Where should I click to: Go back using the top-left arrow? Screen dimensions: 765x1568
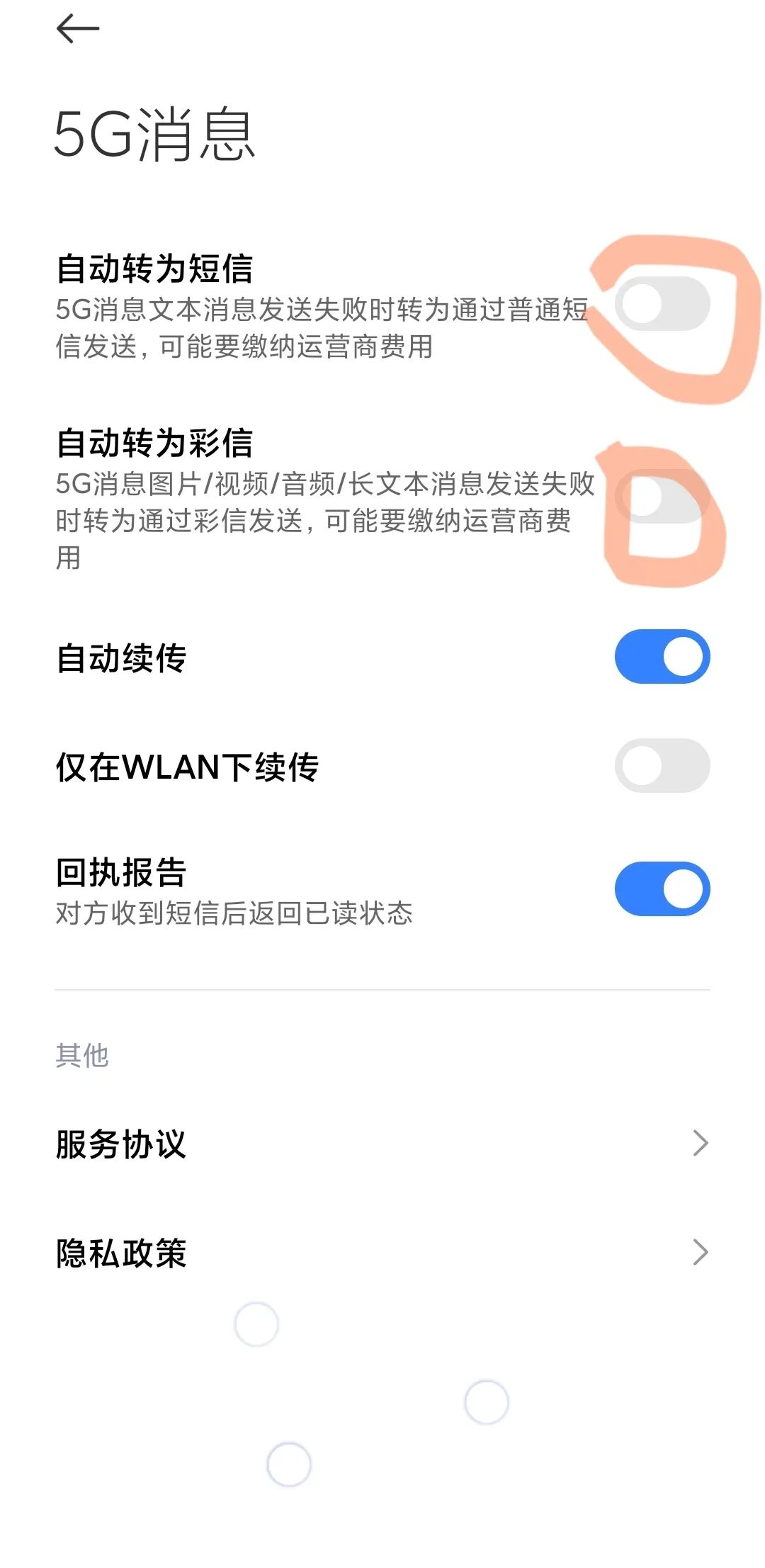click(77, 29)
